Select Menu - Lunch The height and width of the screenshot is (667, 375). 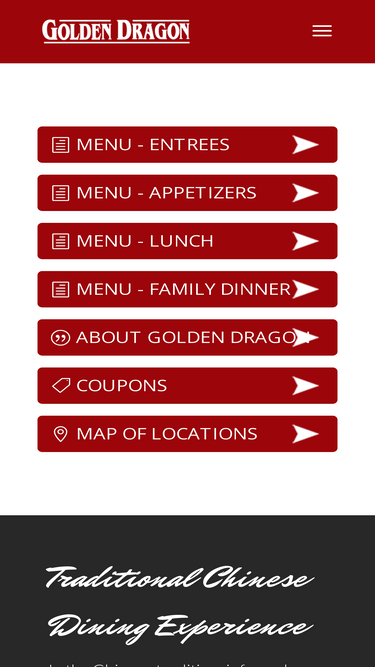(188, 241)
